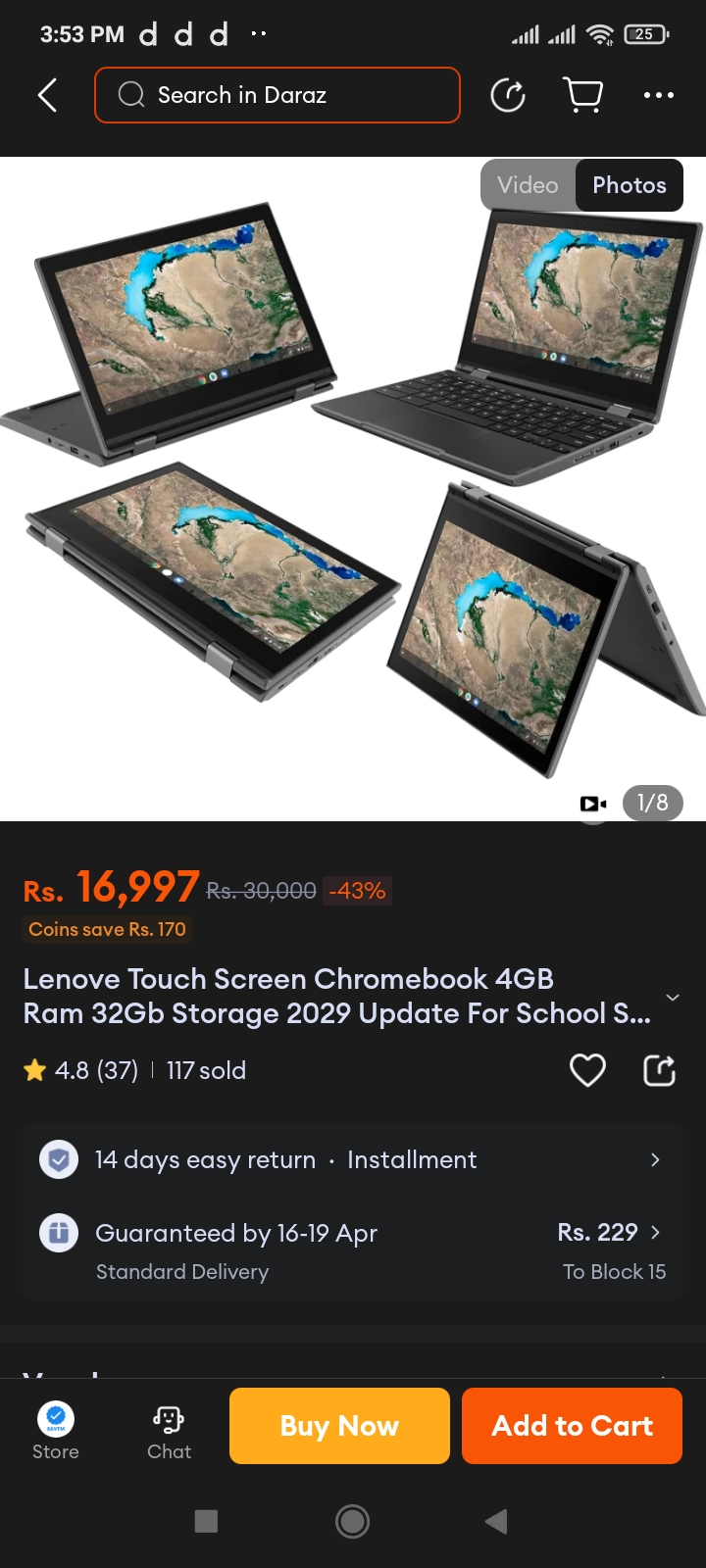
Task: Open the Chromebook product photo
Action: click(353, 490)
